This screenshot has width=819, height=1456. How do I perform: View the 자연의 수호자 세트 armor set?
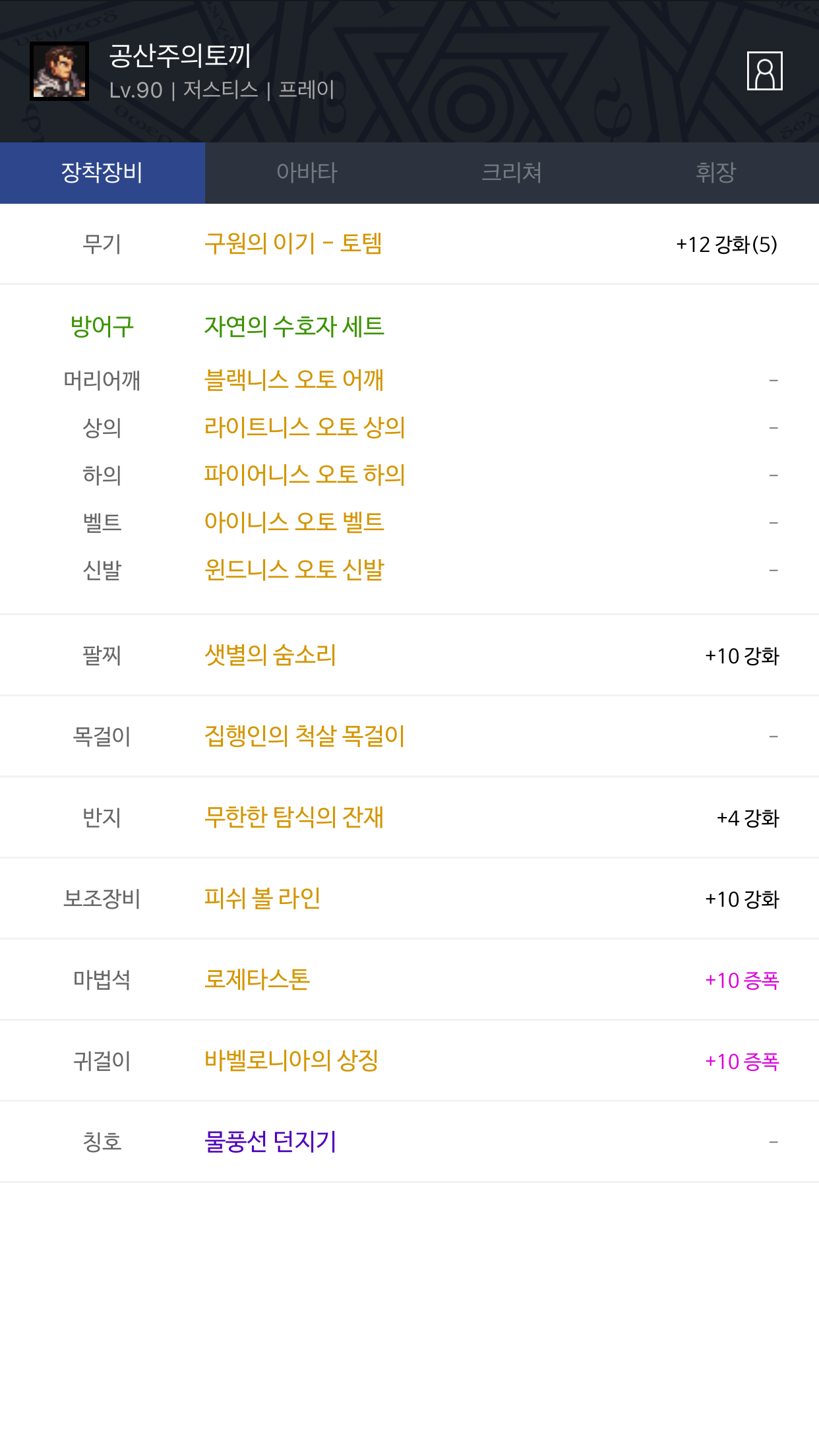coord(294,326)
